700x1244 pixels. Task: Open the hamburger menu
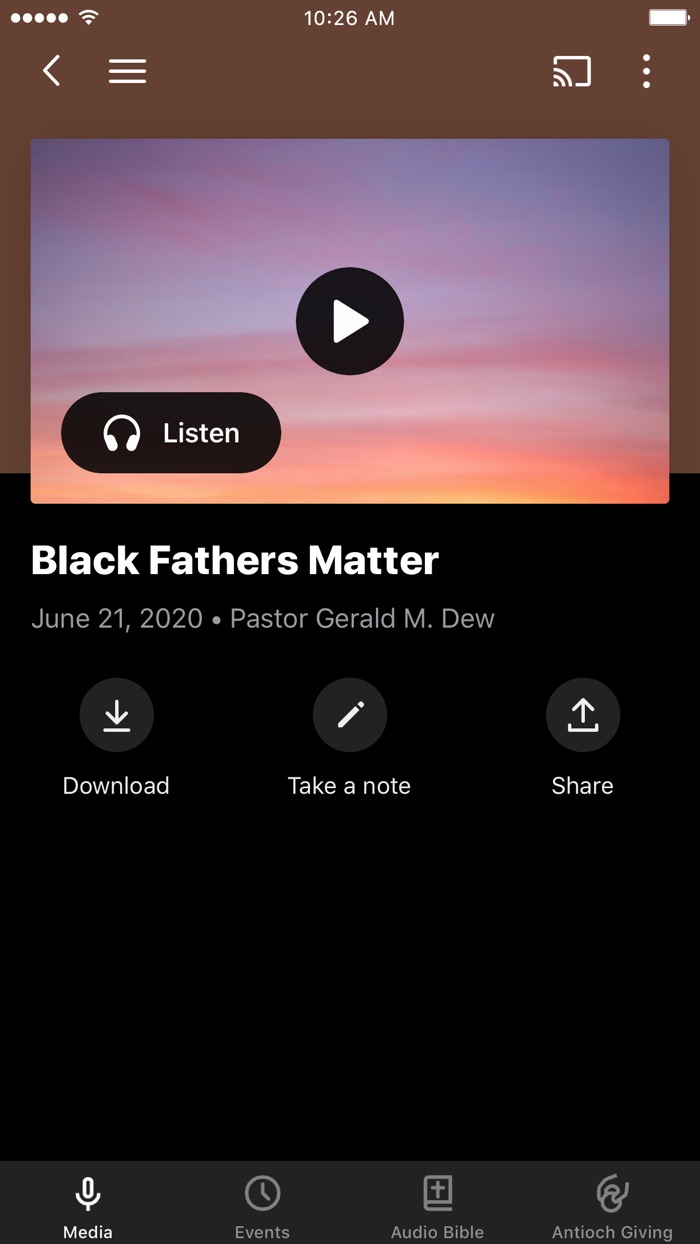pyautogui.click(x=127, y=71)
